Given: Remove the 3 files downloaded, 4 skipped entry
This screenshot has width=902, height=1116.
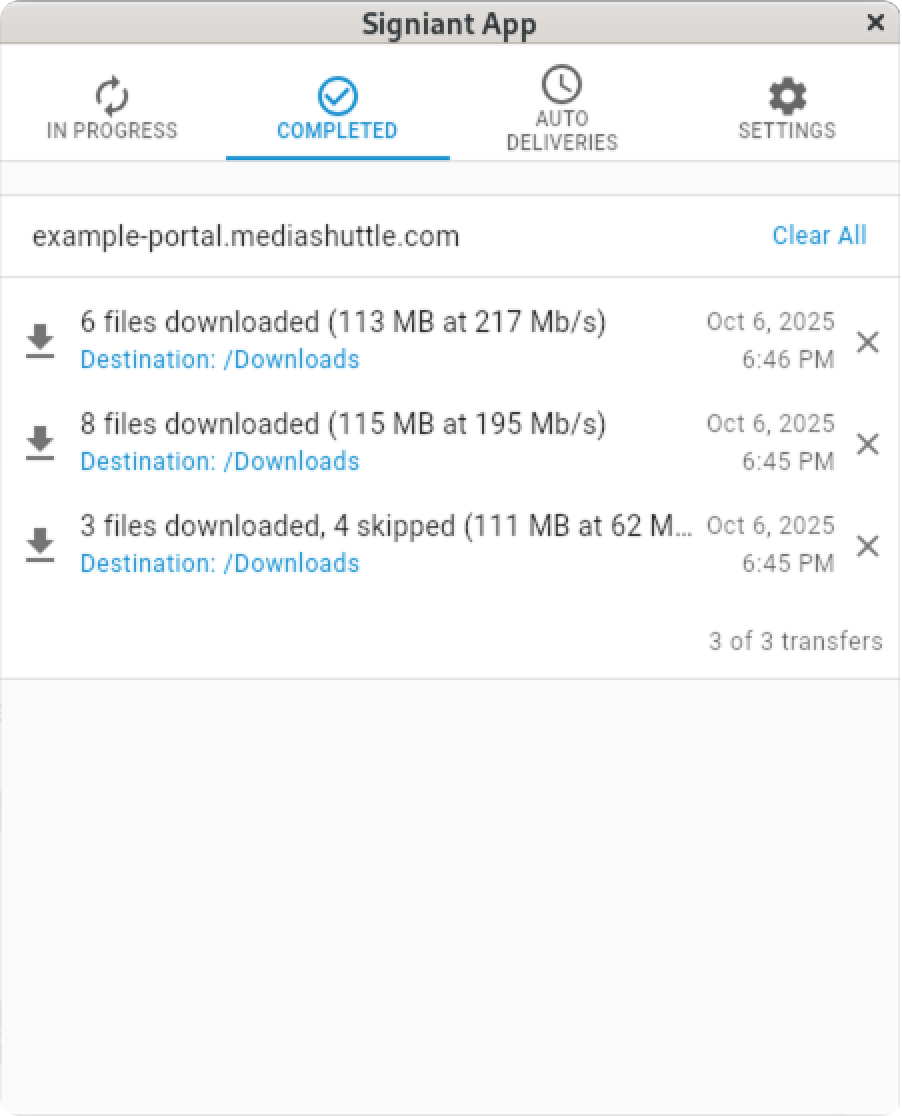Looking at the screenshot, I should click(868, 545).
